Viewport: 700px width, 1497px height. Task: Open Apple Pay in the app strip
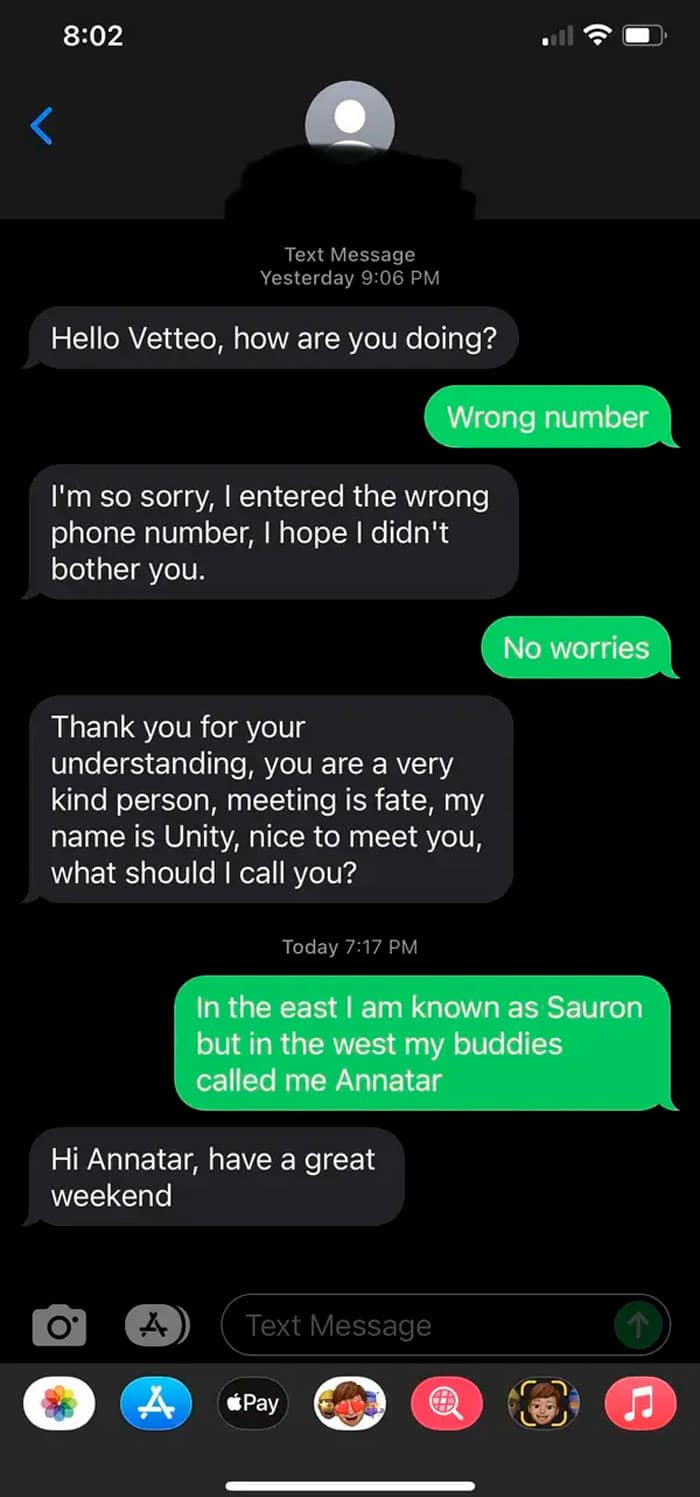[x=252, y=1404]
